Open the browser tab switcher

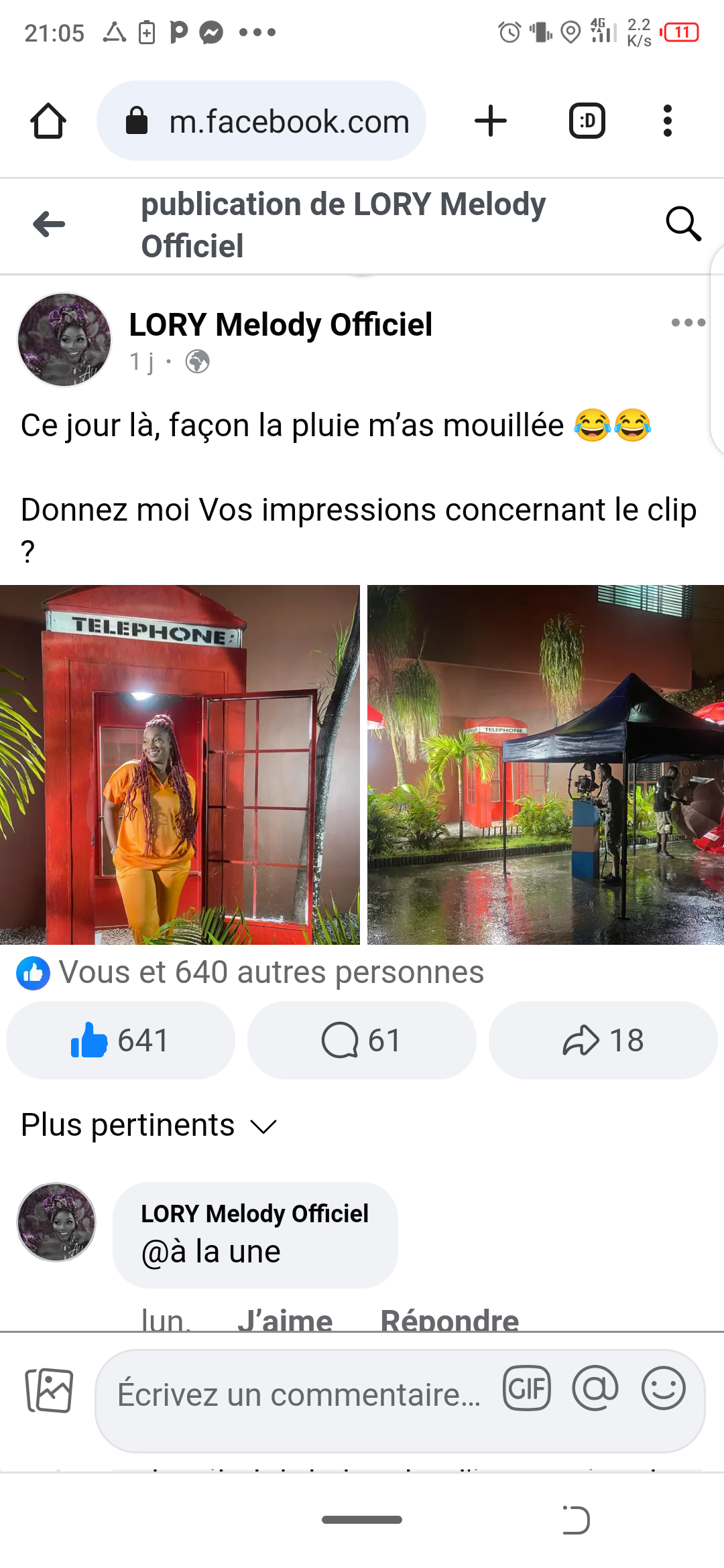pyautogui.click(x=587, y=121)
